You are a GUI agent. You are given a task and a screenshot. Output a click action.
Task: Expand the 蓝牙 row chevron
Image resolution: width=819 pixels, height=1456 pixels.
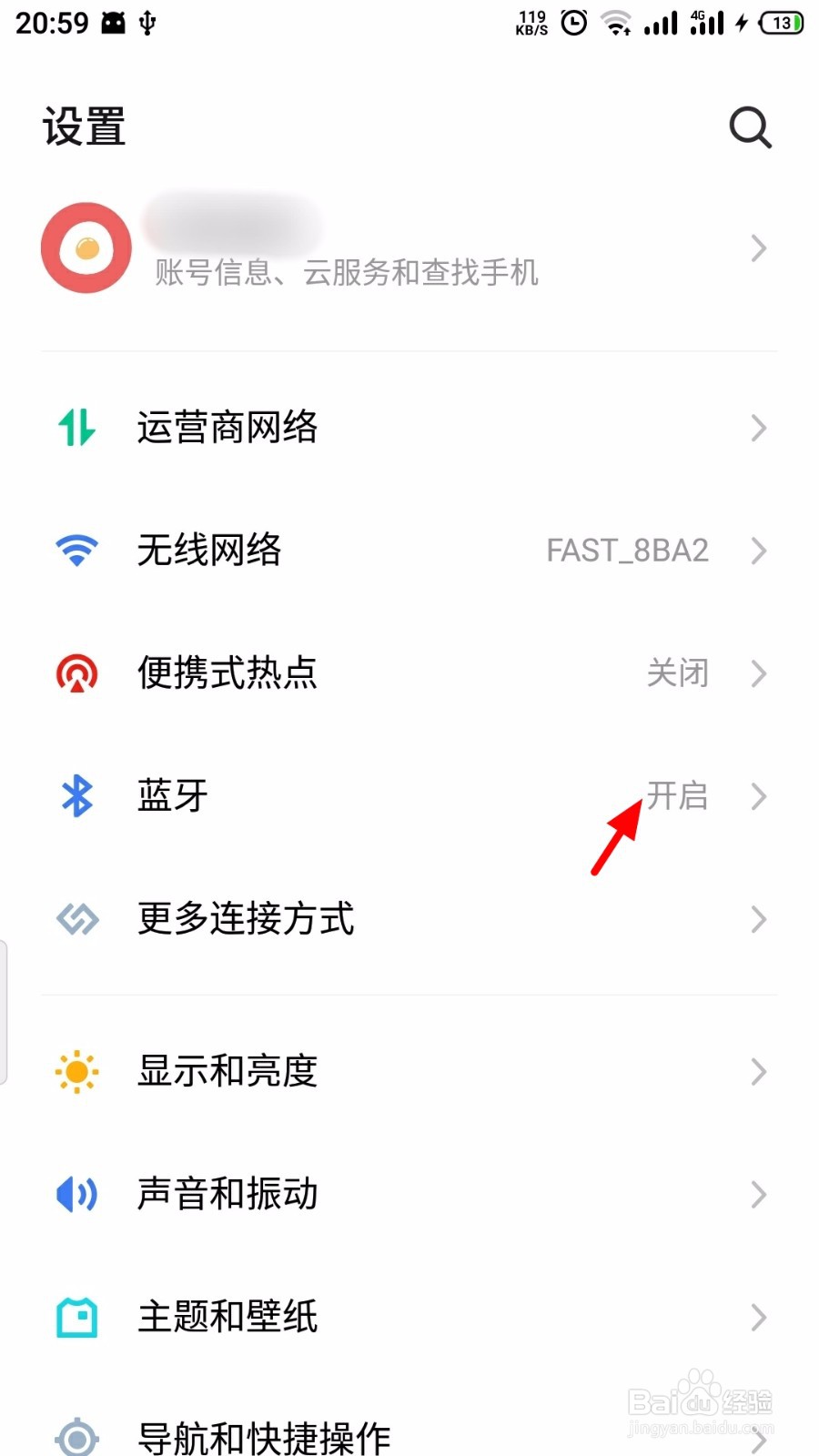[x=760, y=796]
